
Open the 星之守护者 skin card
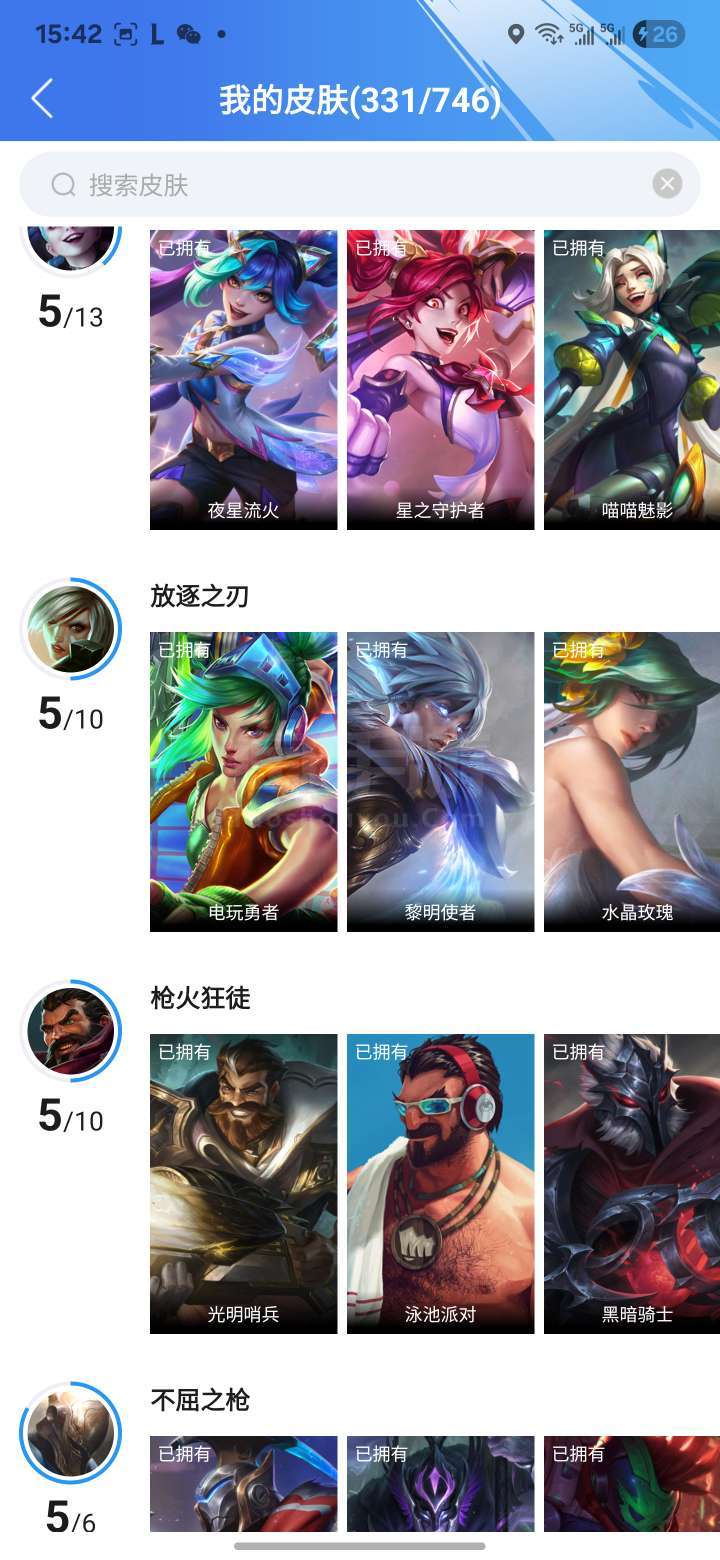tap(440, 380)
